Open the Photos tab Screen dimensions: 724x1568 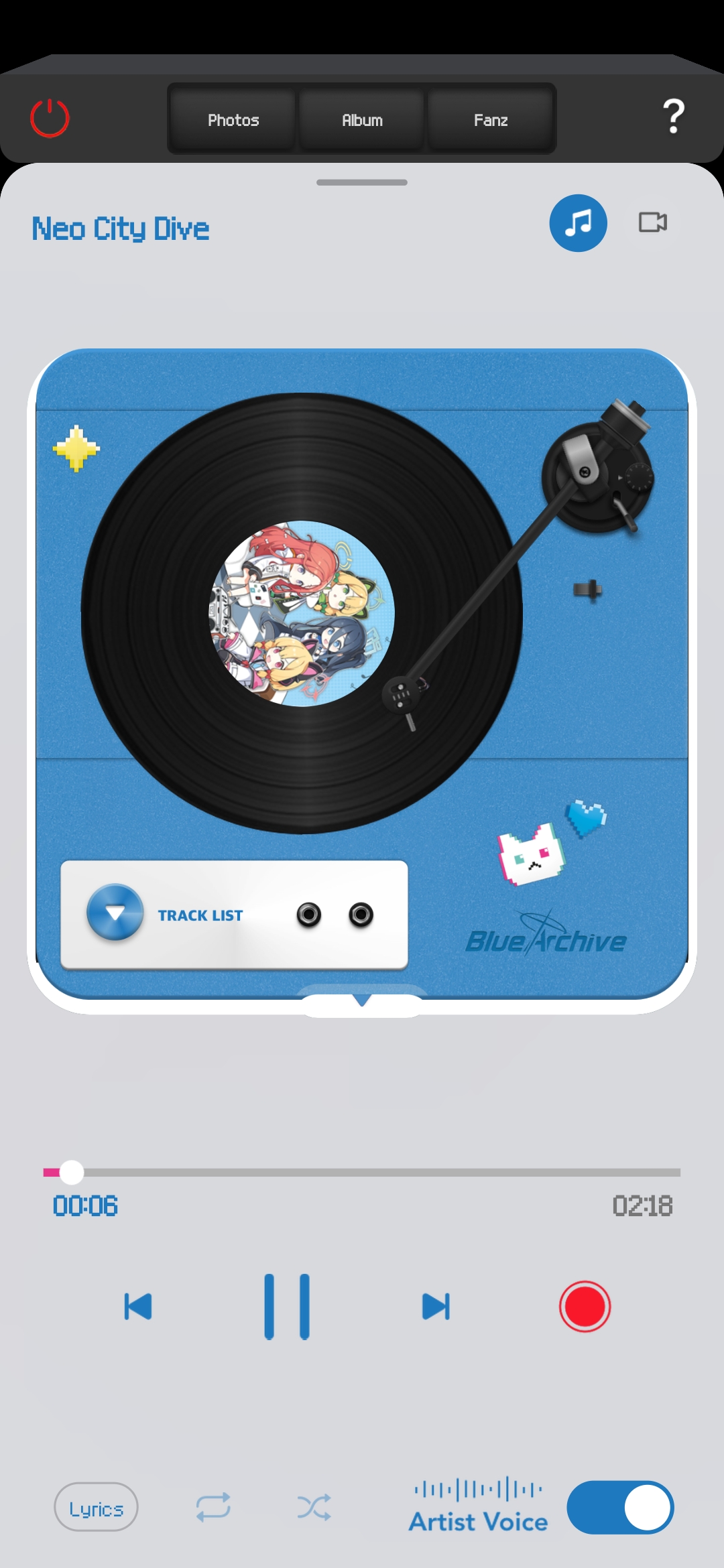point(233,120)
